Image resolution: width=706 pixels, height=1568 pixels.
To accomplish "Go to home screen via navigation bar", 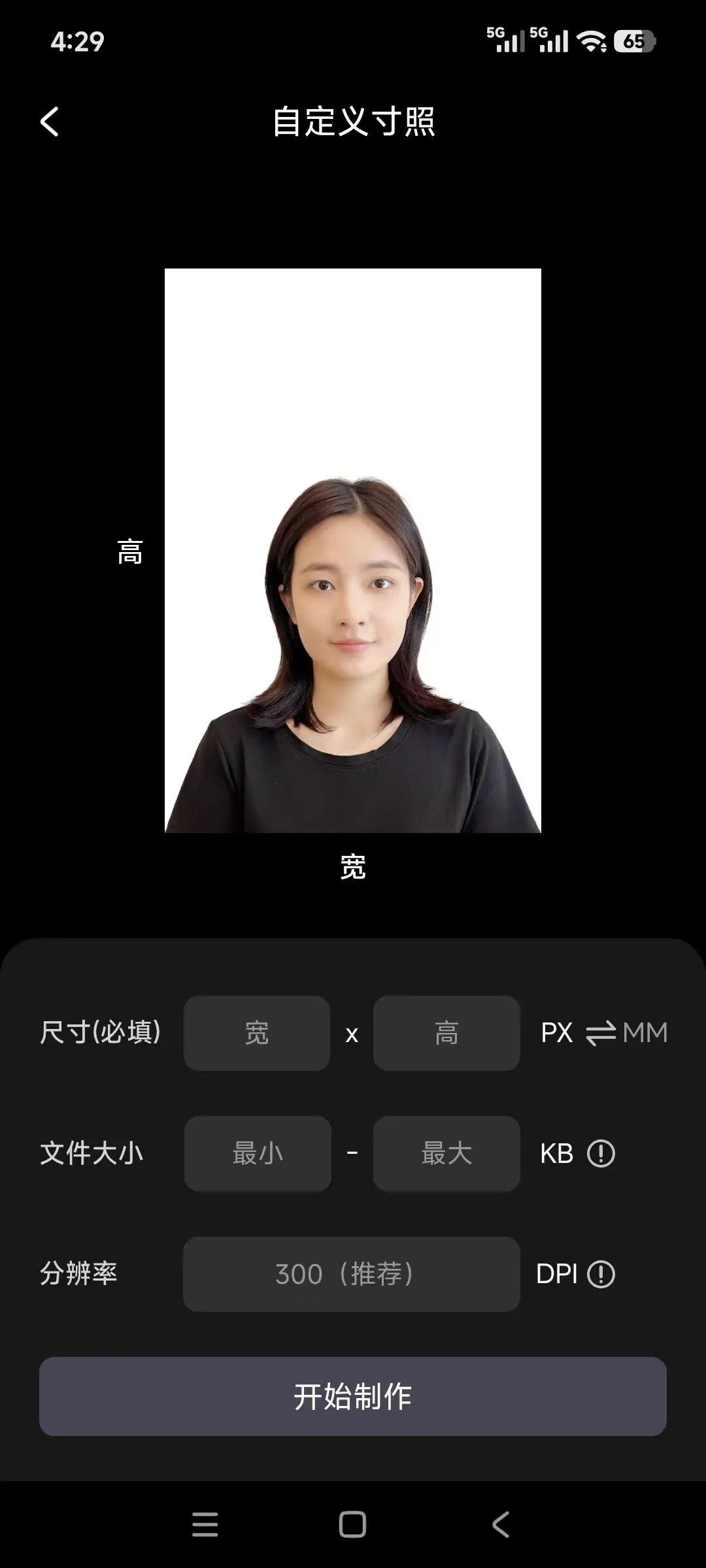I will tap(352, 1524).
